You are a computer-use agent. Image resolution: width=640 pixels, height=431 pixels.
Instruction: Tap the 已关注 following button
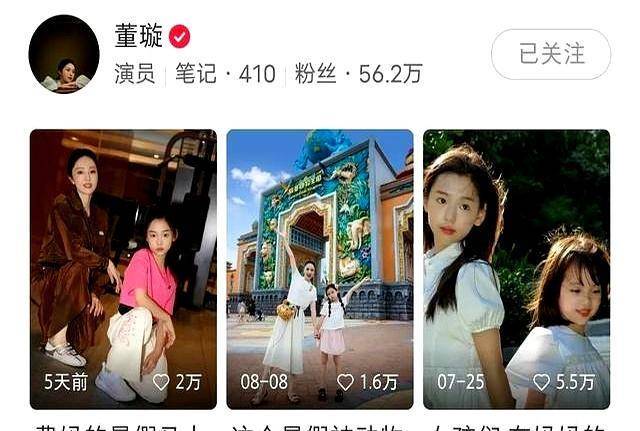(550, 54)
